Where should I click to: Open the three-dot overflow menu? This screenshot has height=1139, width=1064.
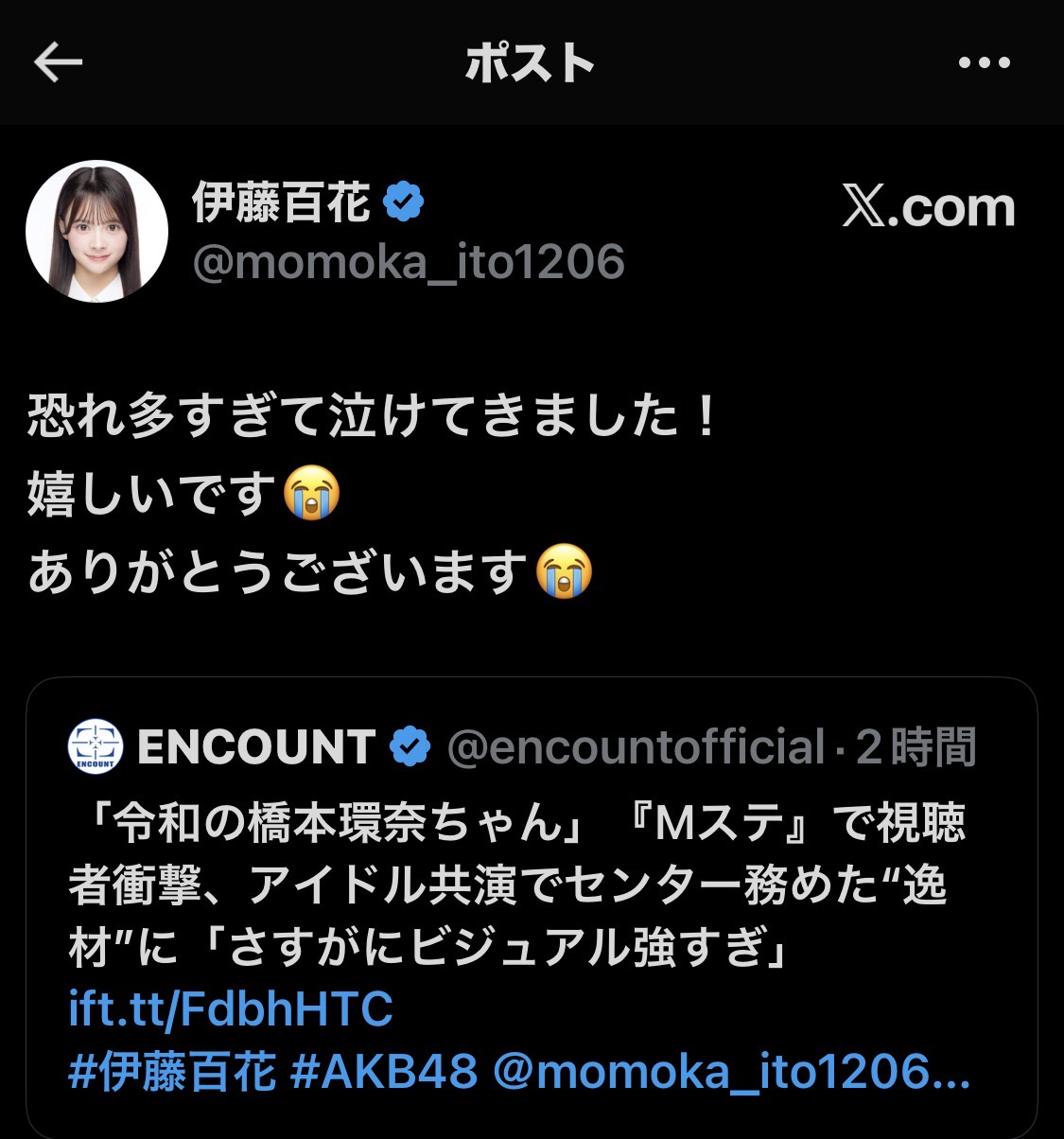click(984, 63)
